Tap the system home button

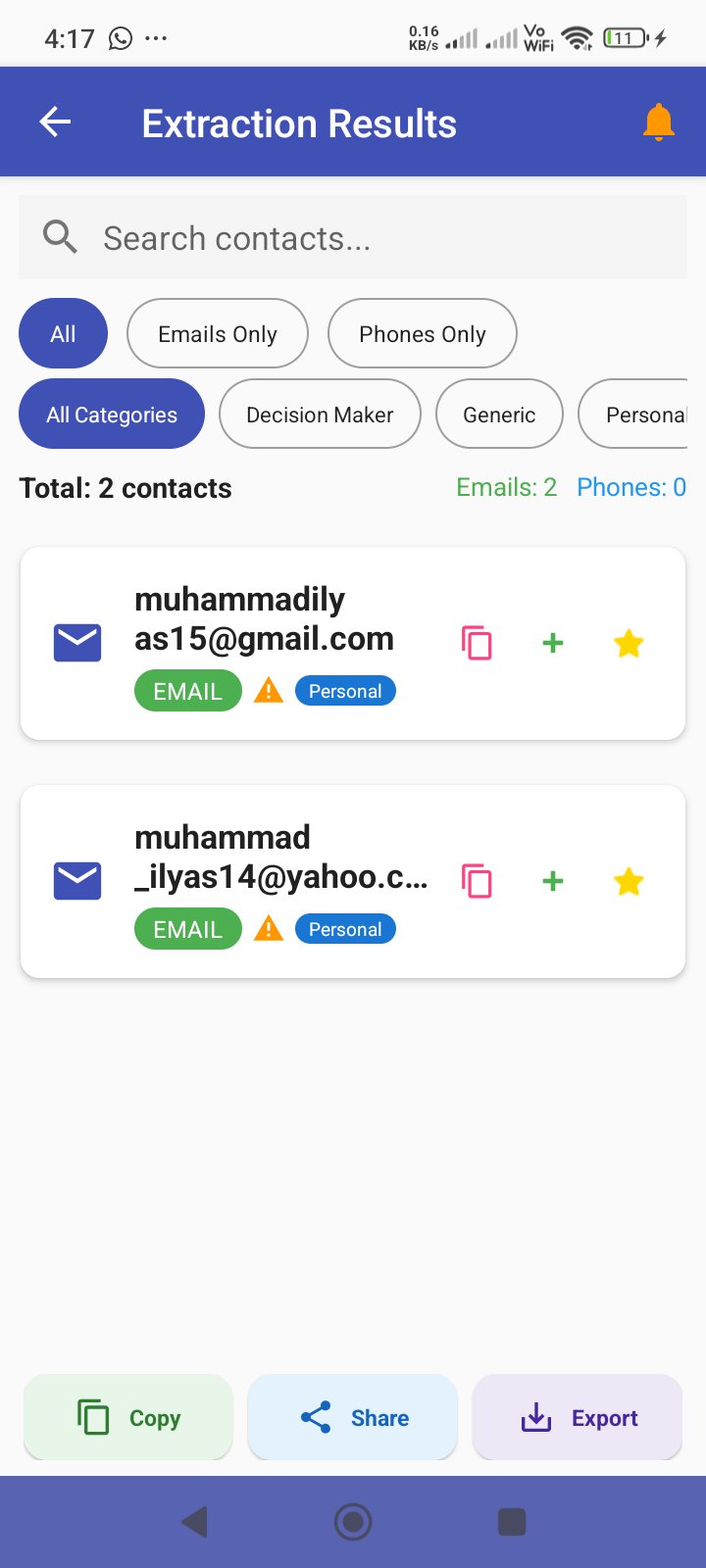point(353,1522)
